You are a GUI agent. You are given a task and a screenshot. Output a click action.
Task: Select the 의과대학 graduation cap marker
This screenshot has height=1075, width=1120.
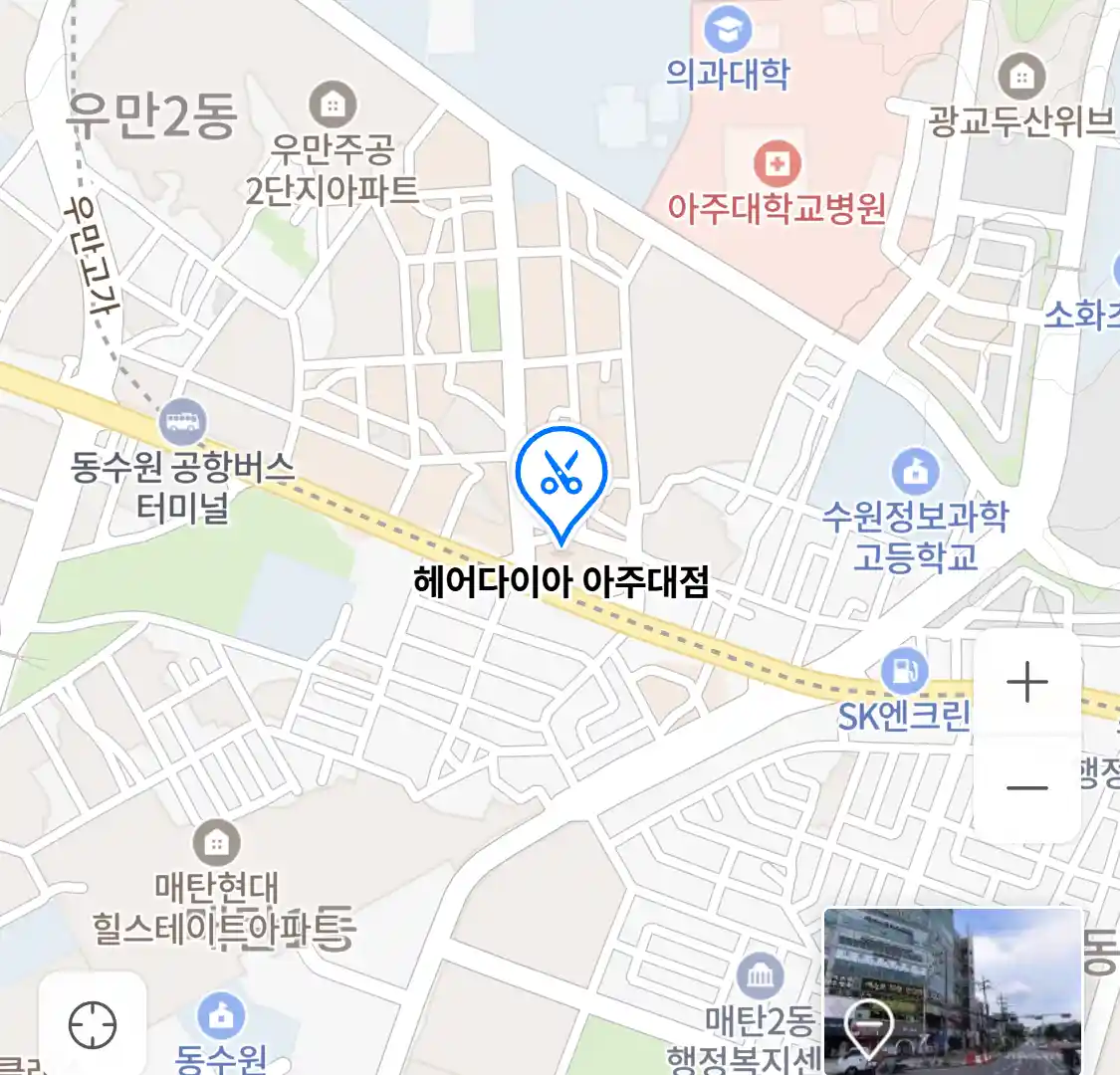coord(729,31)
